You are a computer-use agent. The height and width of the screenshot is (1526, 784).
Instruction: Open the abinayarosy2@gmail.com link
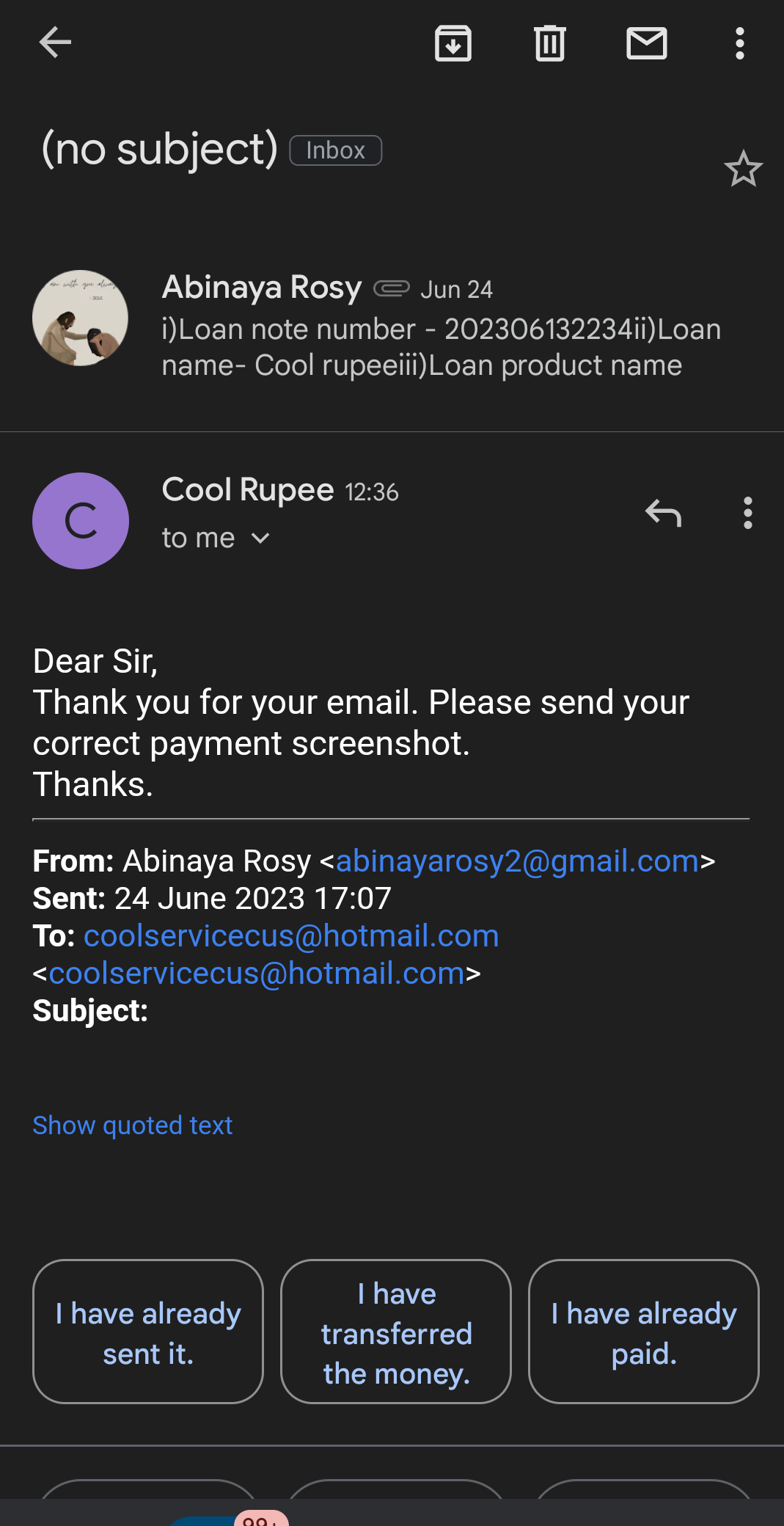517,861
